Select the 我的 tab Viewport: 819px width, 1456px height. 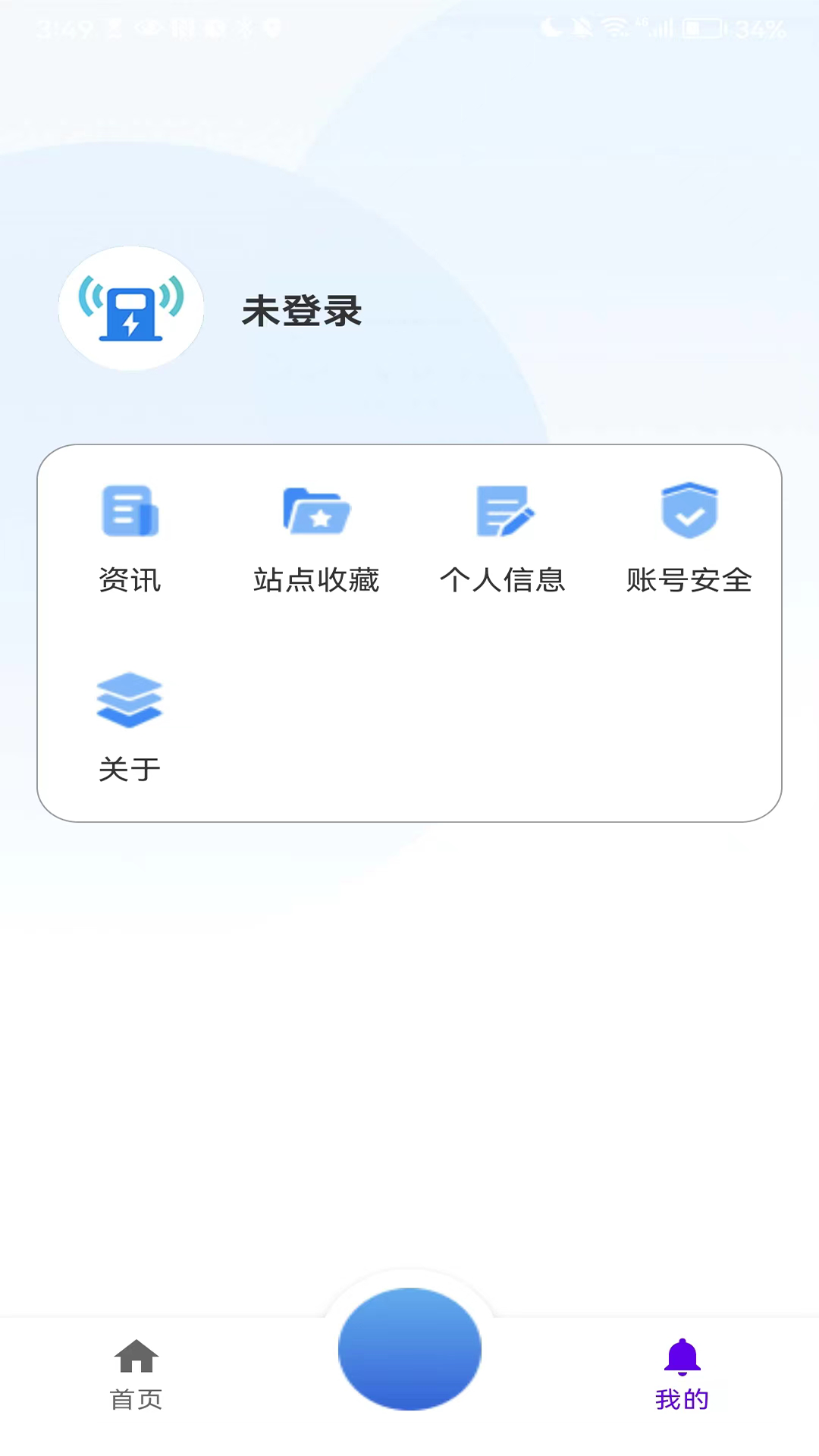(x=682, y=1373)
